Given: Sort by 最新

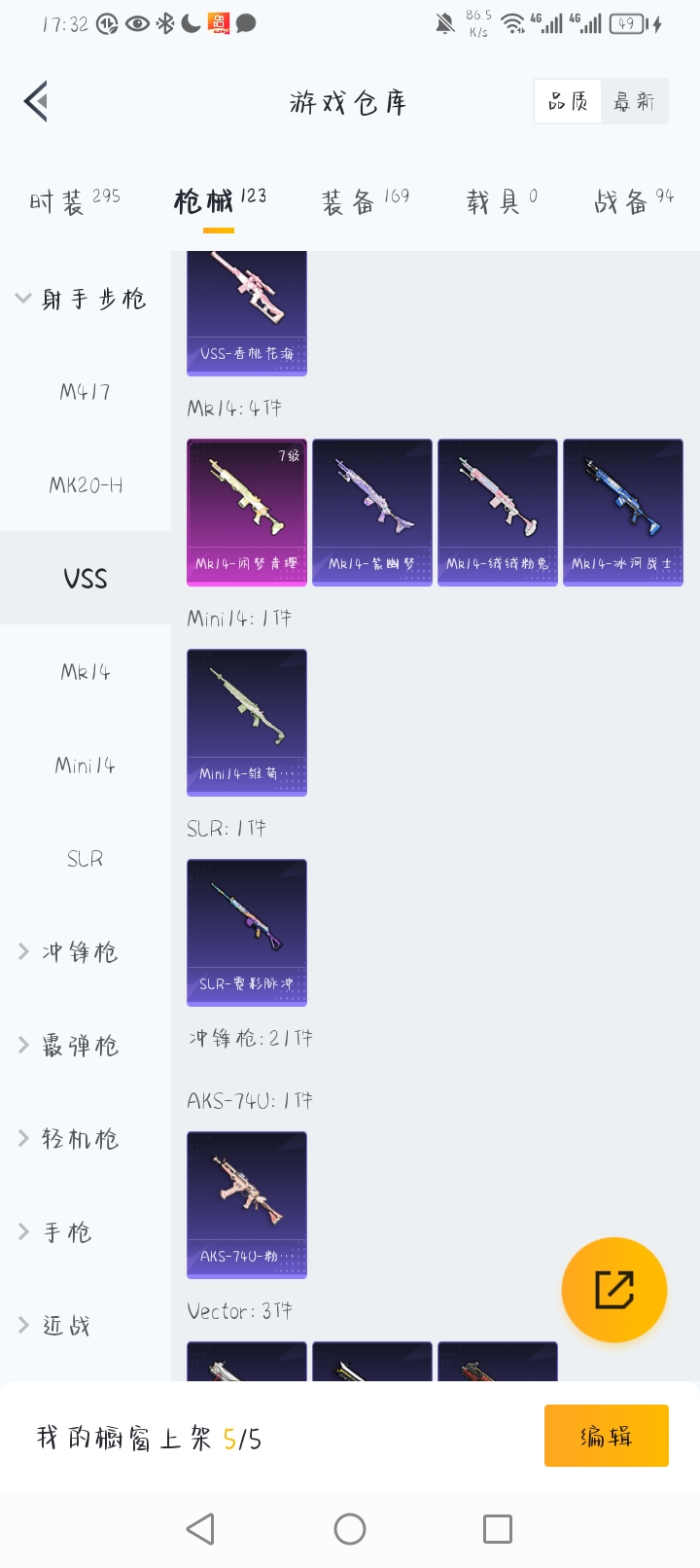Looking at the screenshot, I should click(x=634, y=101).
